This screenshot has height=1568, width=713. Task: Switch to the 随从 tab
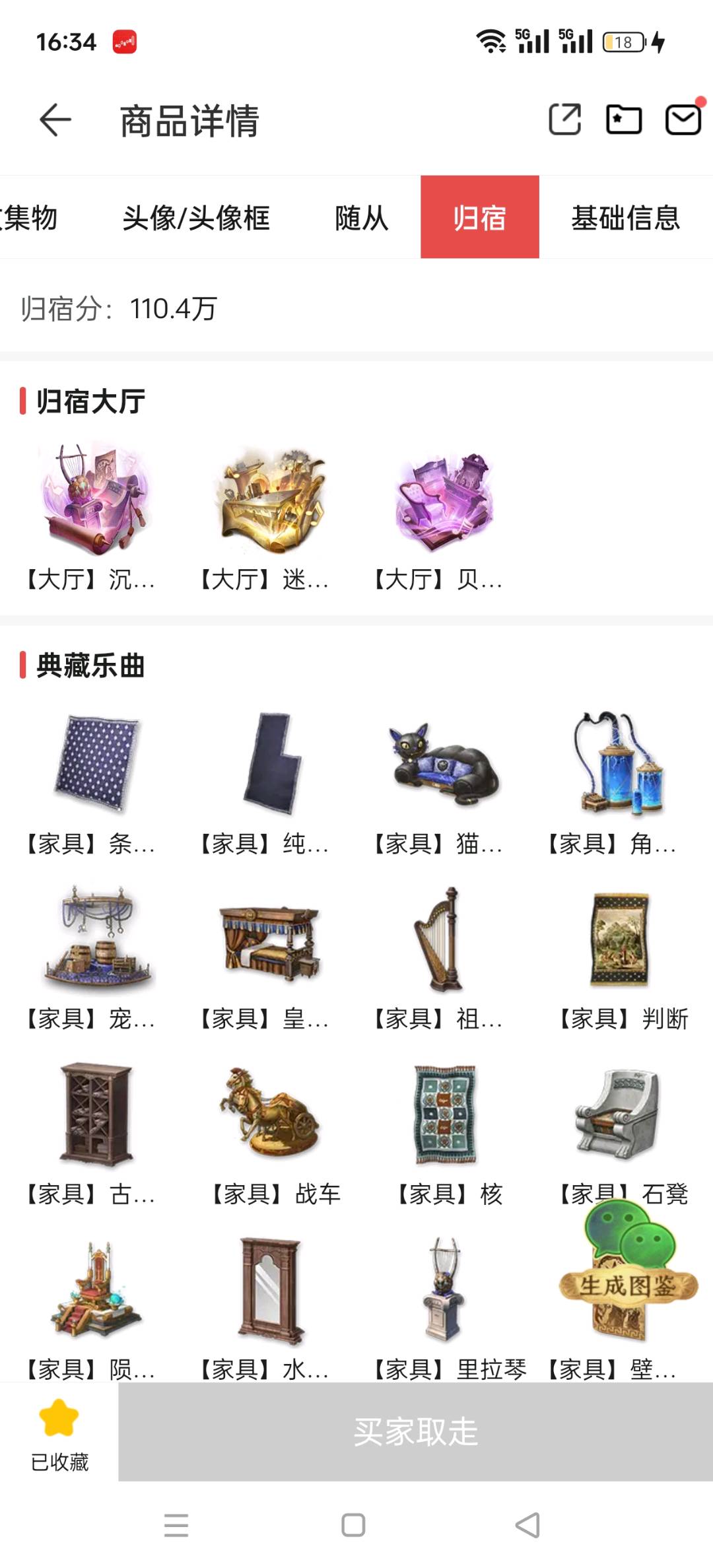[x=361, y=218]
